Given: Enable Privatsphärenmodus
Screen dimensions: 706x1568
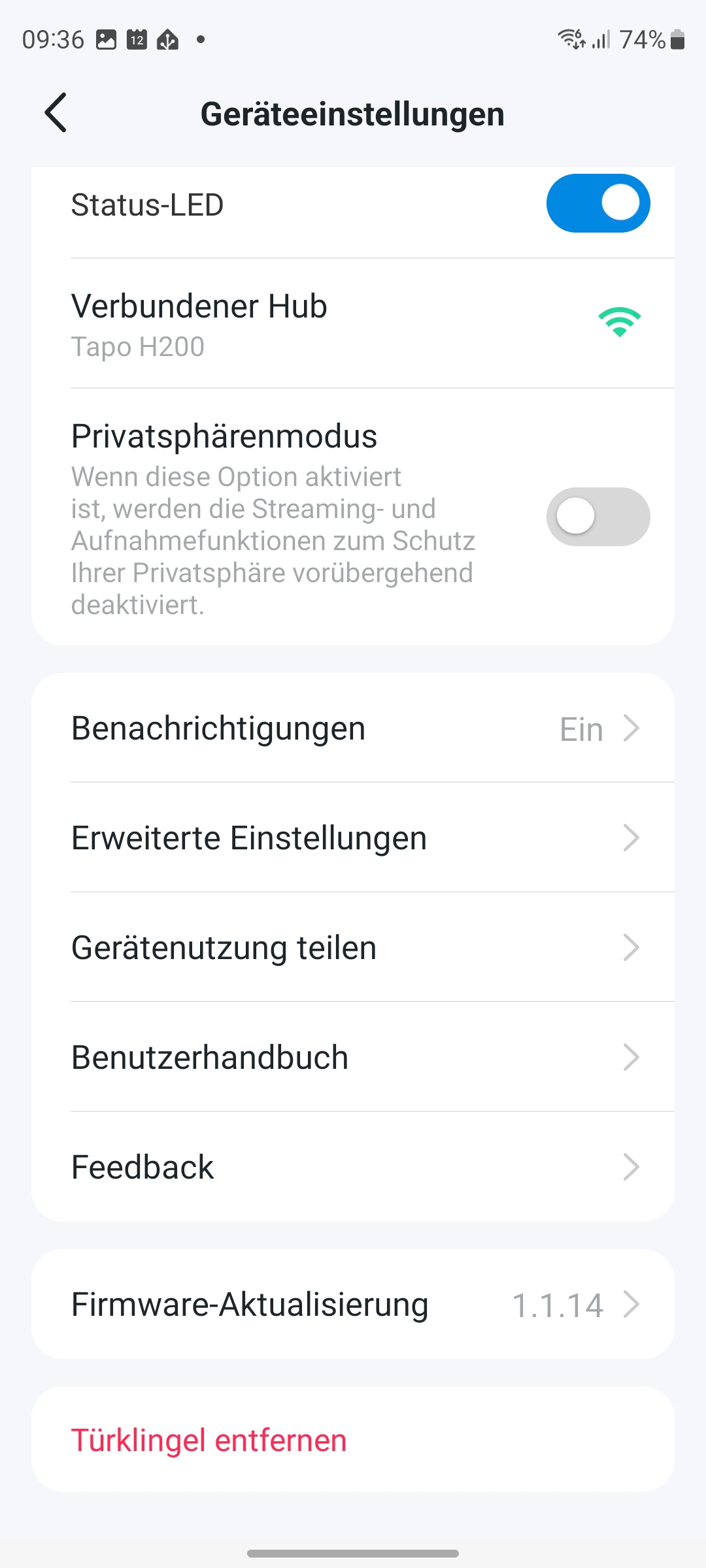Looking at the screenshot, I should click(x=597, y=517).
